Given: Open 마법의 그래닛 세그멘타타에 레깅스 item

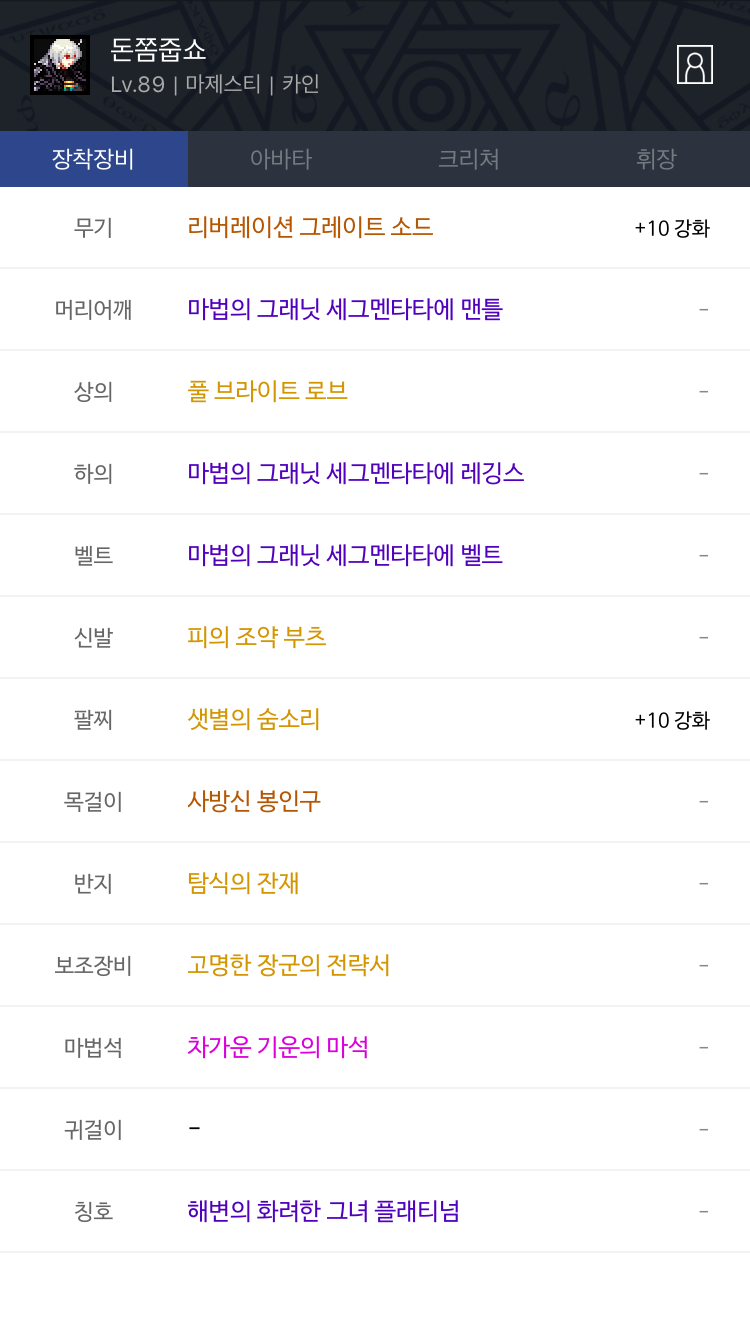Looking at the screenshot, I should pyautogui.click(x=356, y=473).
